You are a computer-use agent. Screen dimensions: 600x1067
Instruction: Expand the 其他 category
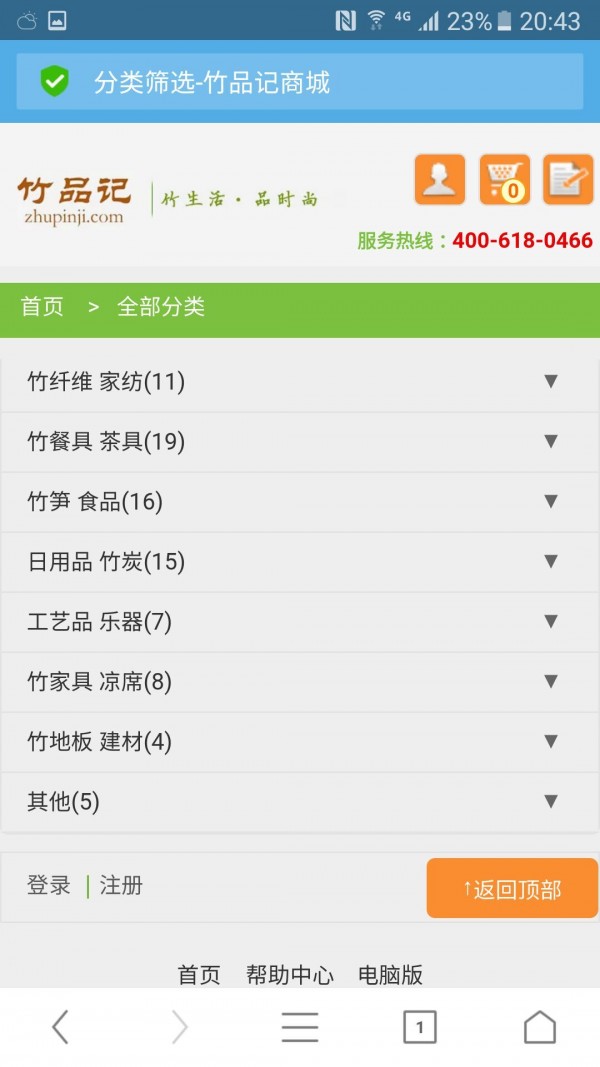coord(300,801)
